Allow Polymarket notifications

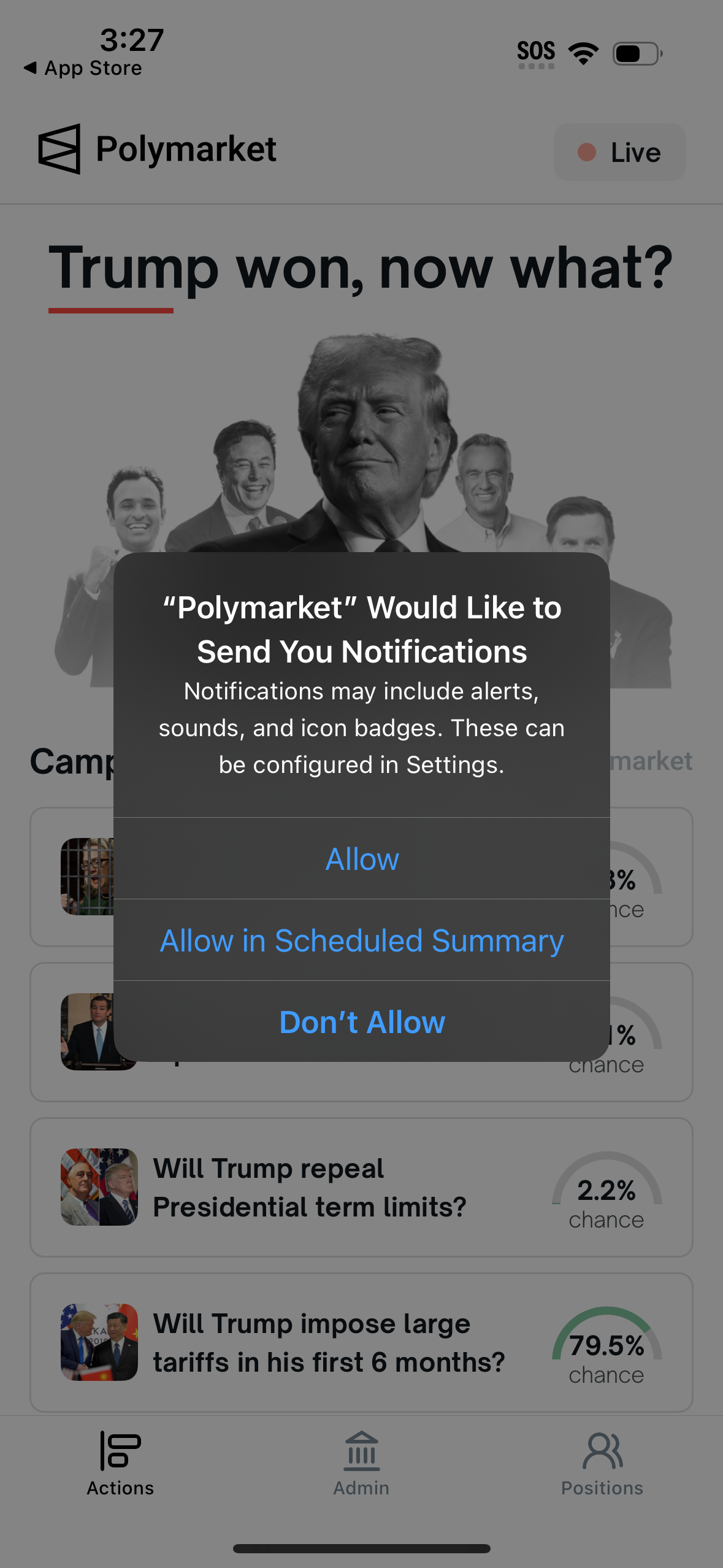tap(361, 859)
